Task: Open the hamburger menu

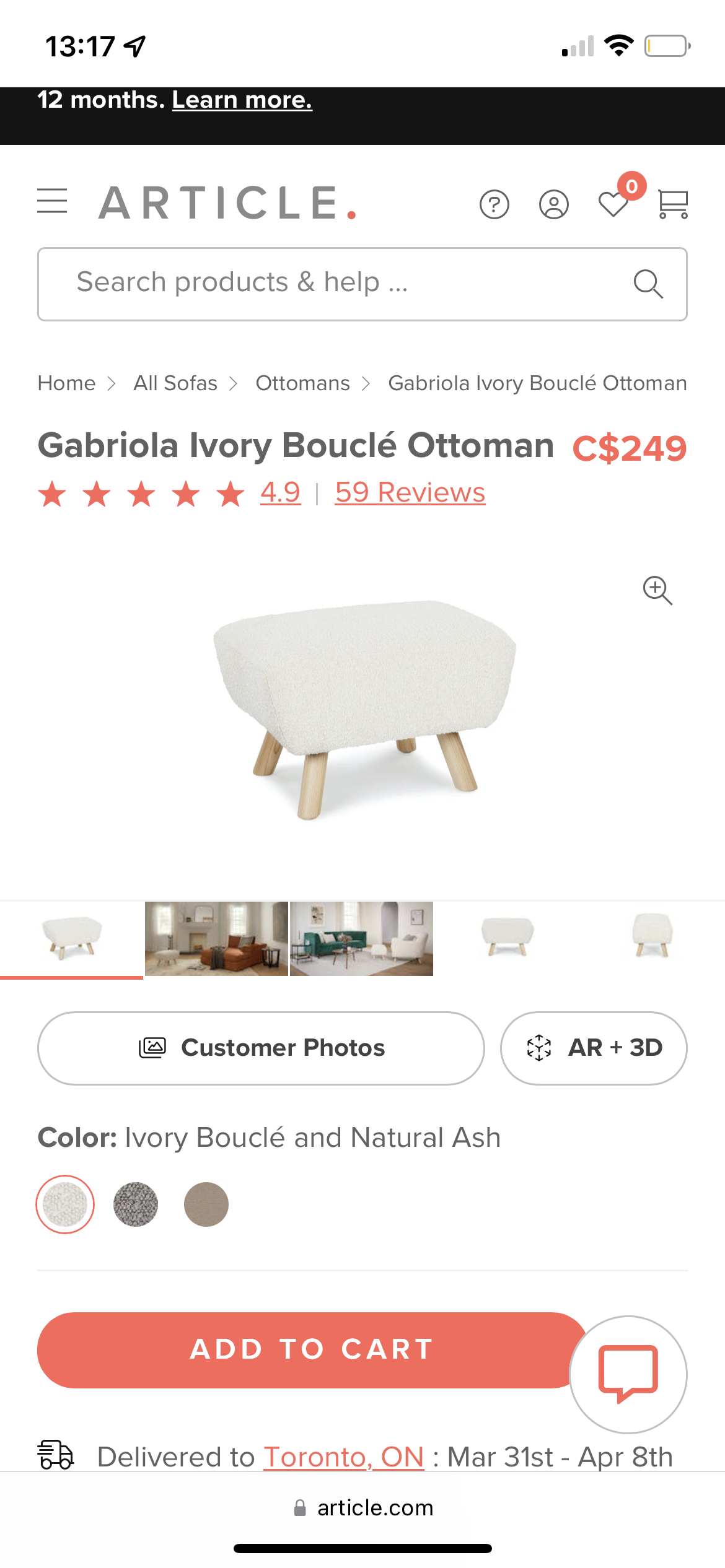Action: click(52, 201)
